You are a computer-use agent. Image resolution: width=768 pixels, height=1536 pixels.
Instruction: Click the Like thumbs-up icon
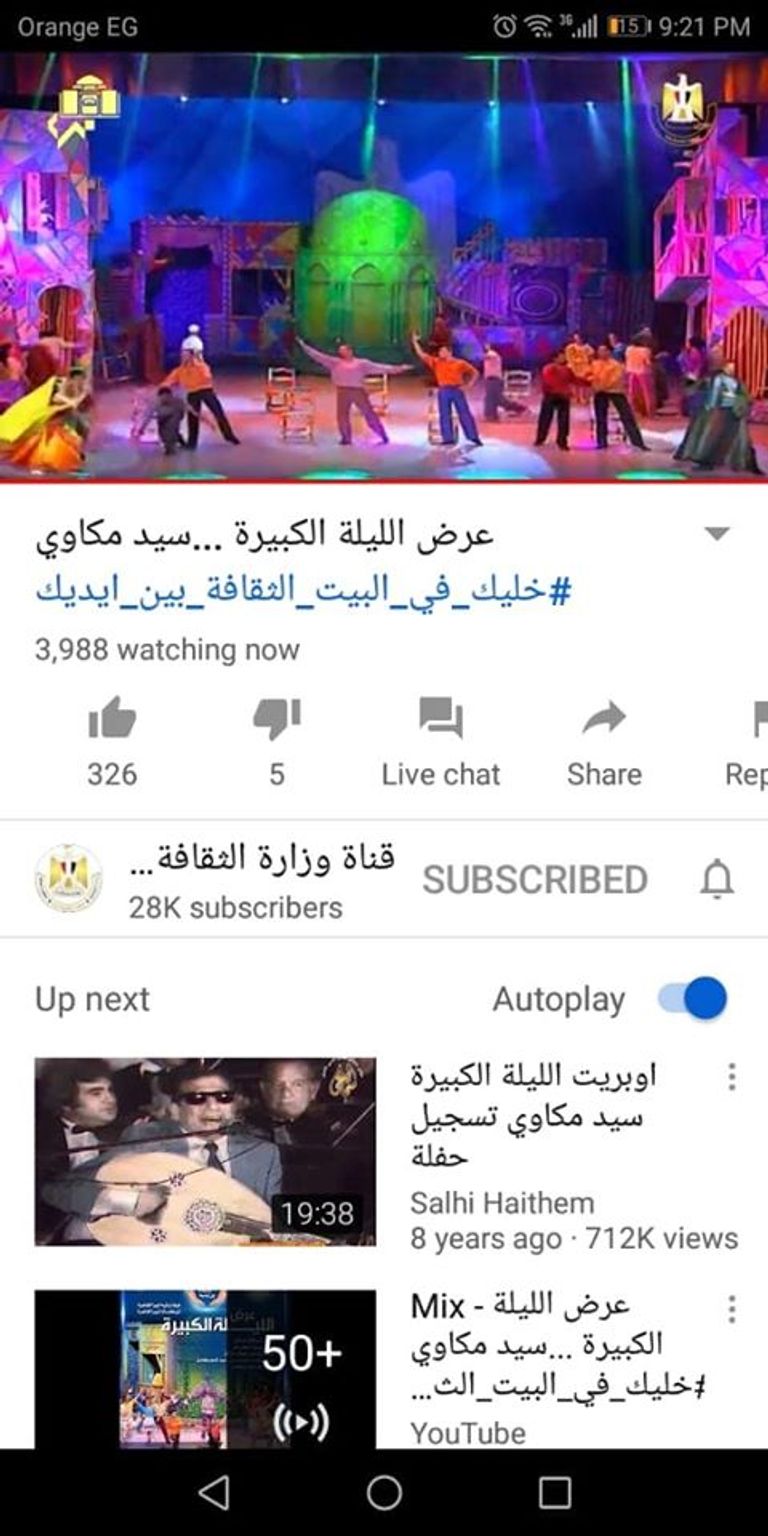pyautogui.click(x=113, y=716)
